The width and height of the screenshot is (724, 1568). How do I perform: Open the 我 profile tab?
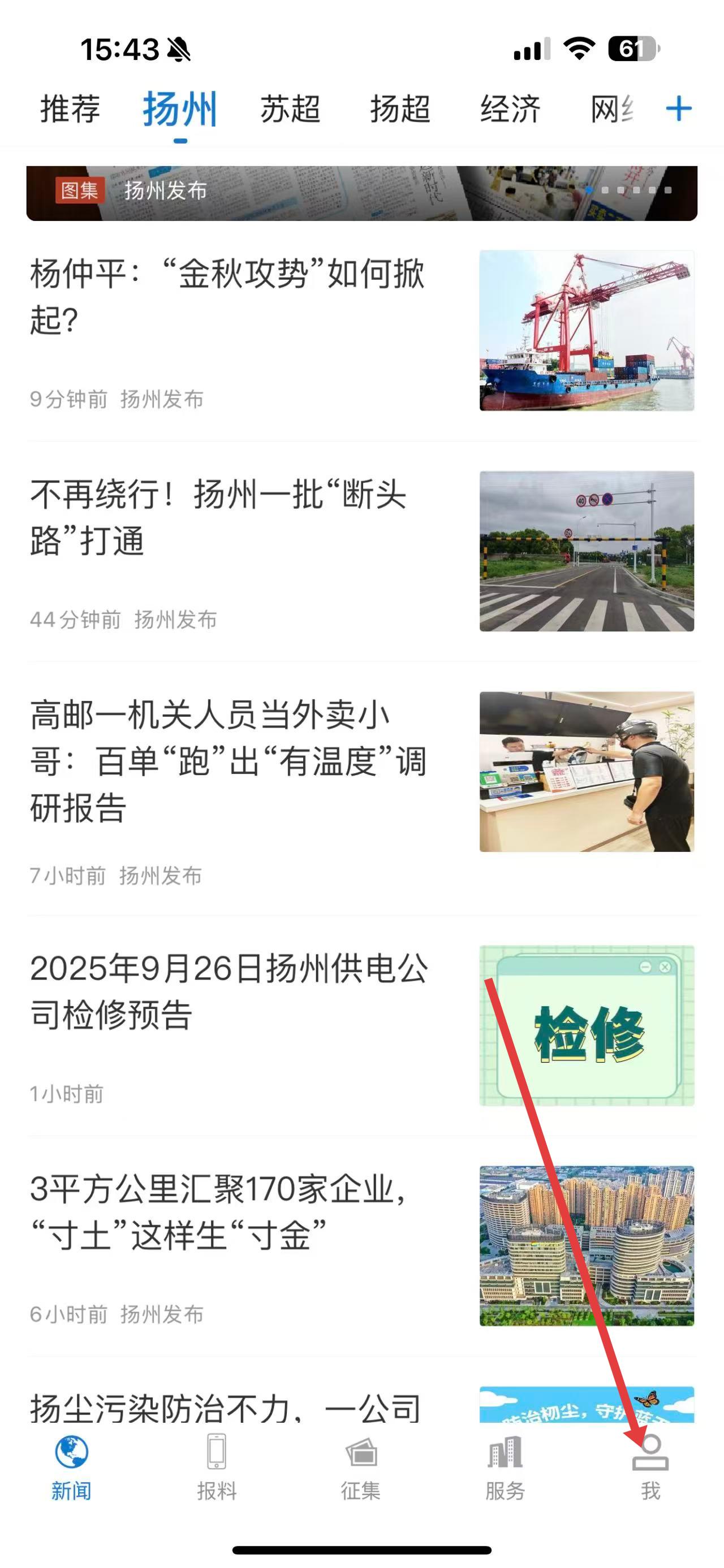(x=650, y=1468)
